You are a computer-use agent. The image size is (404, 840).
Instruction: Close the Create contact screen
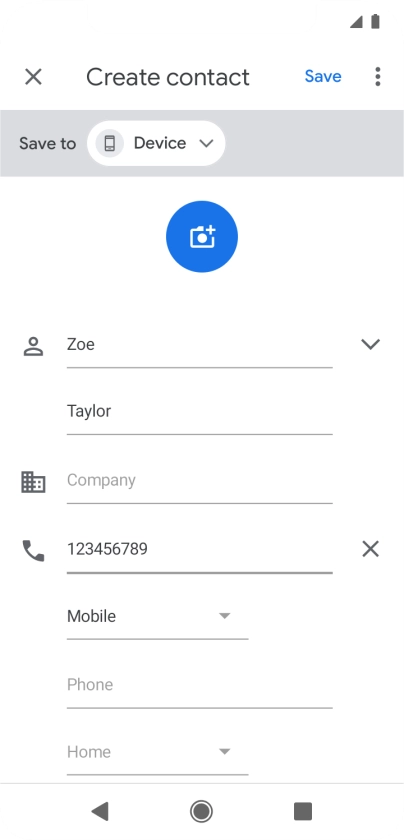[x=33, y=77]
